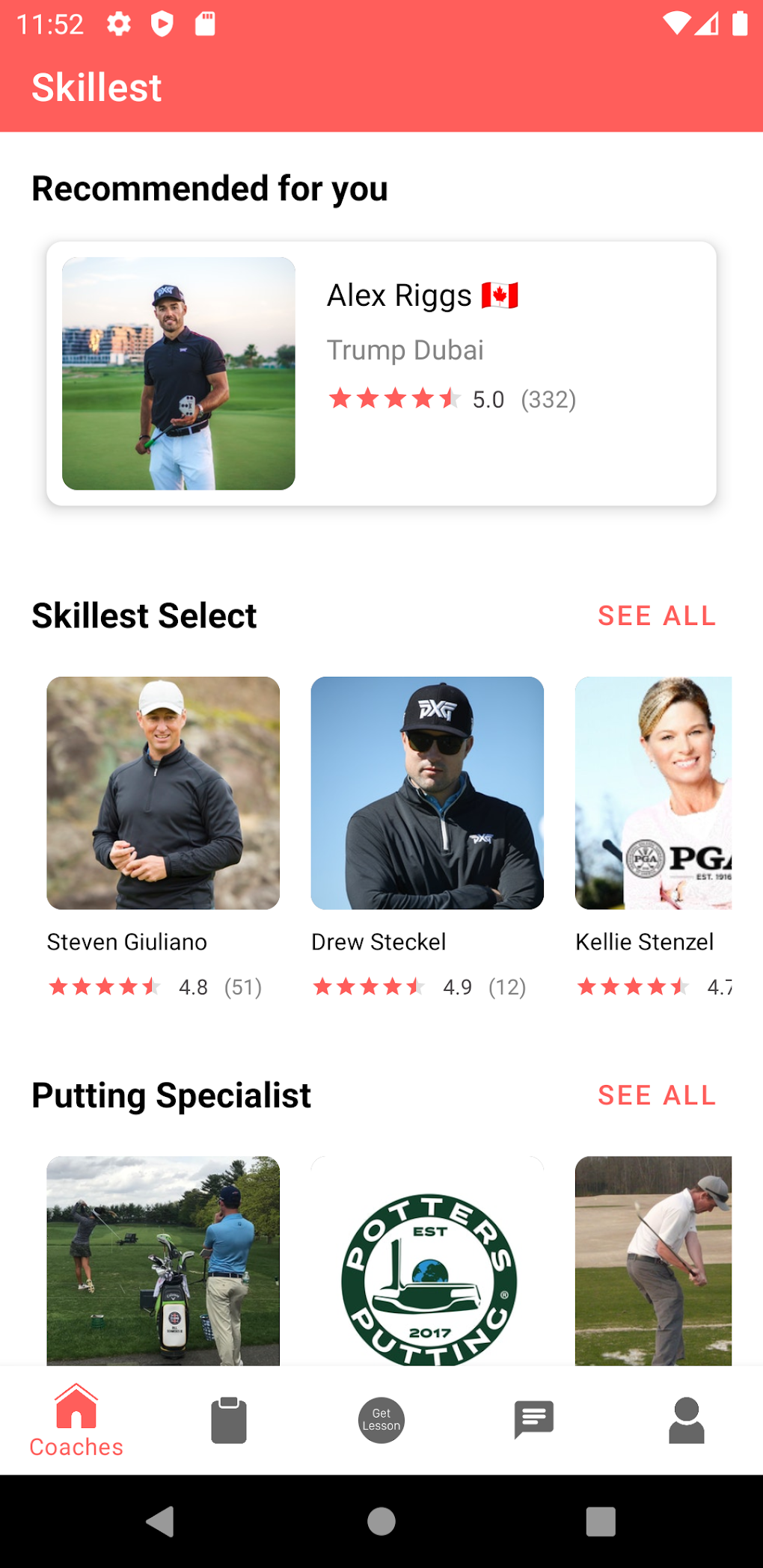Open Steven Giuliano's photo thumbnail
The image size is (763, 1568).
tap(162, 793)
